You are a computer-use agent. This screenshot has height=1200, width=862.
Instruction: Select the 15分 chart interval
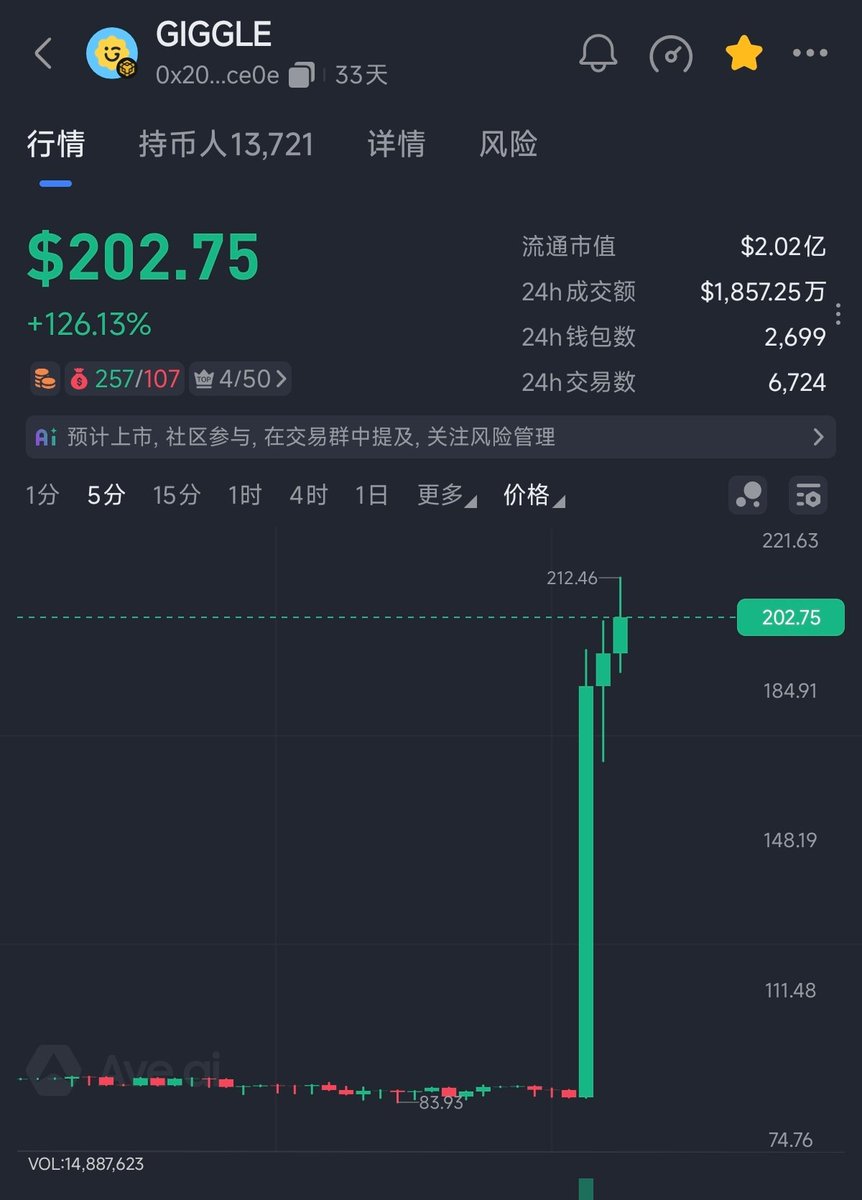[x=176, y=494]
